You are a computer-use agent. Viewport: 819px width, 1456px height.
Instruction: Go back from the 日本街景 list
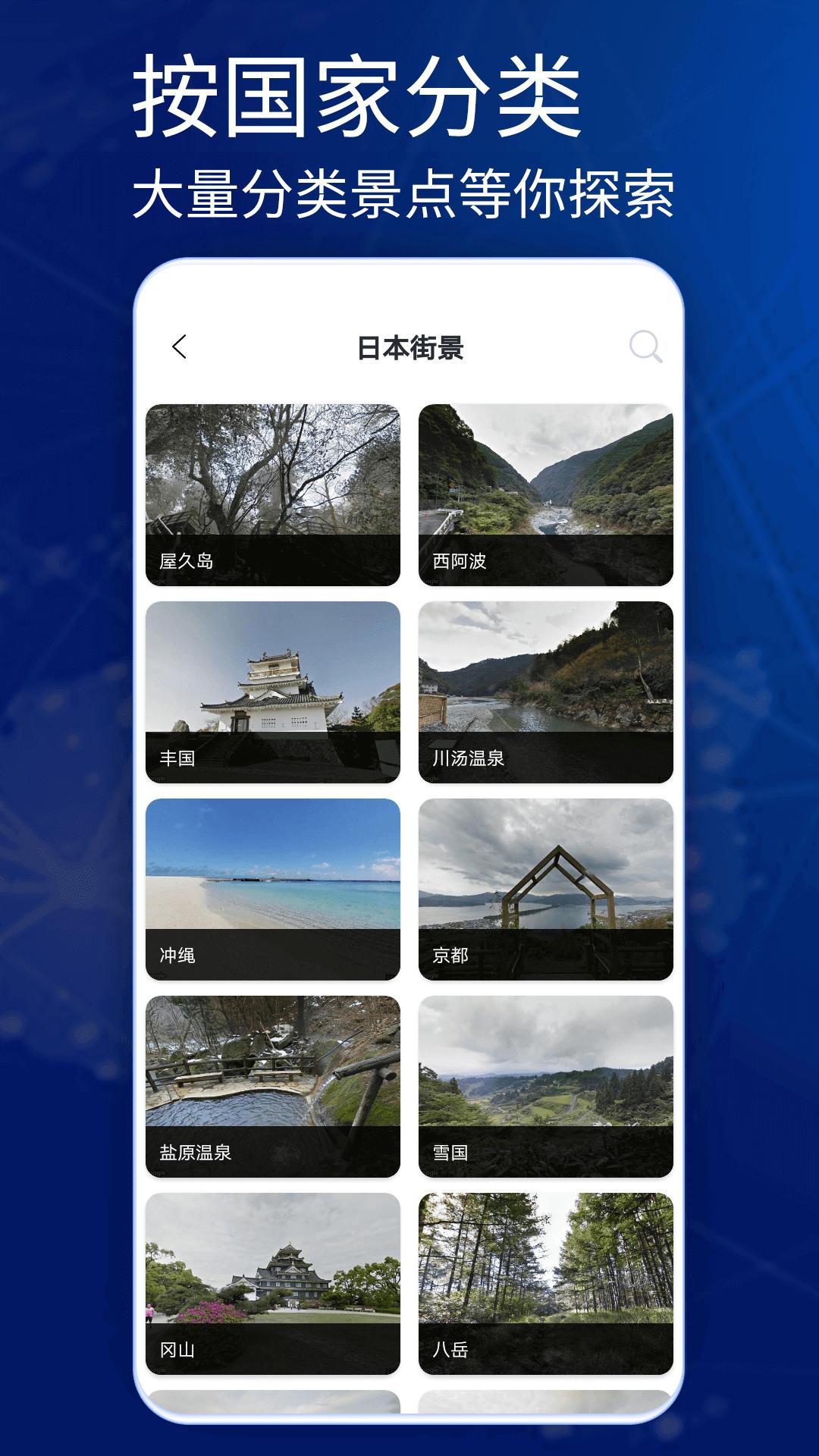point(178,347)
